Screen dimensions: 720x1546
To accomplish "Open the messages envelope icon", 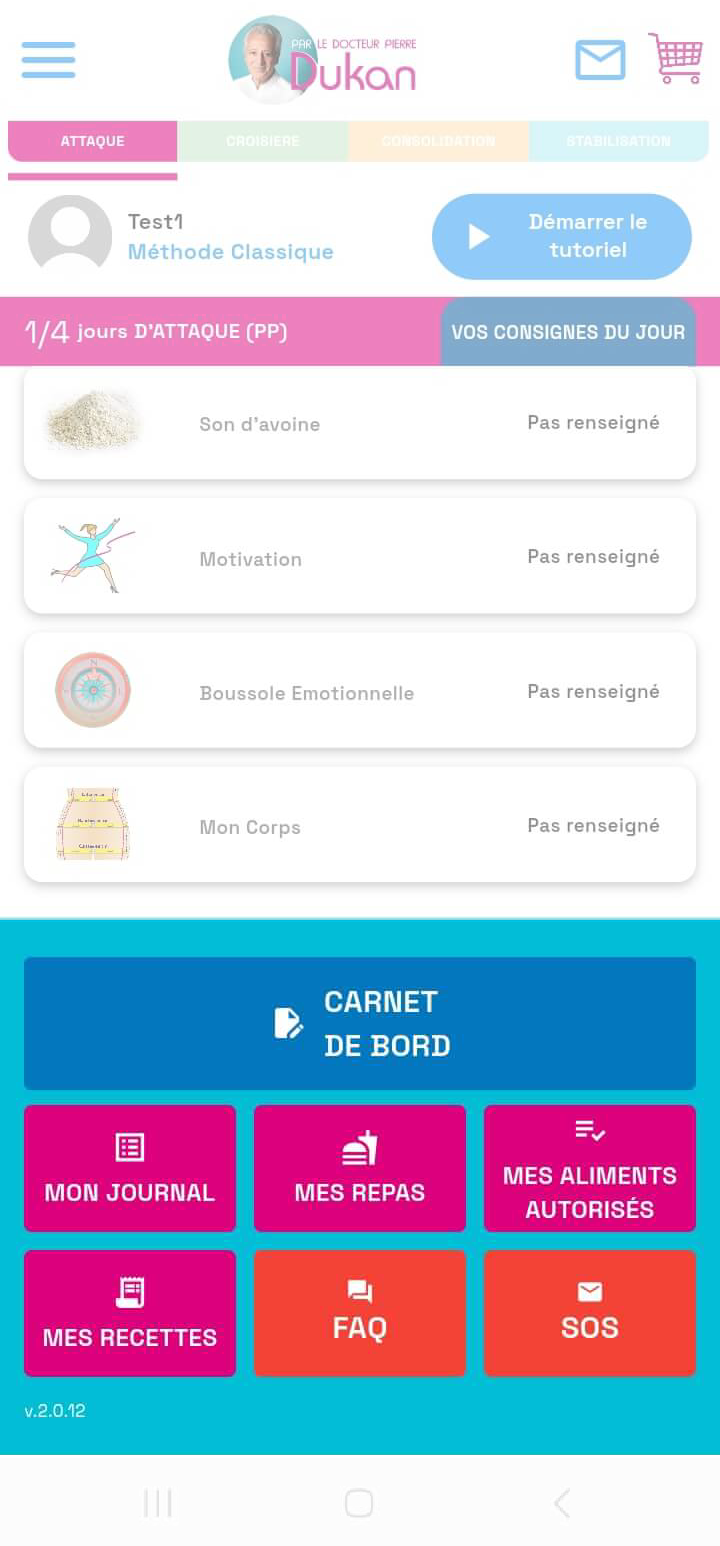I will pos(600,60).
